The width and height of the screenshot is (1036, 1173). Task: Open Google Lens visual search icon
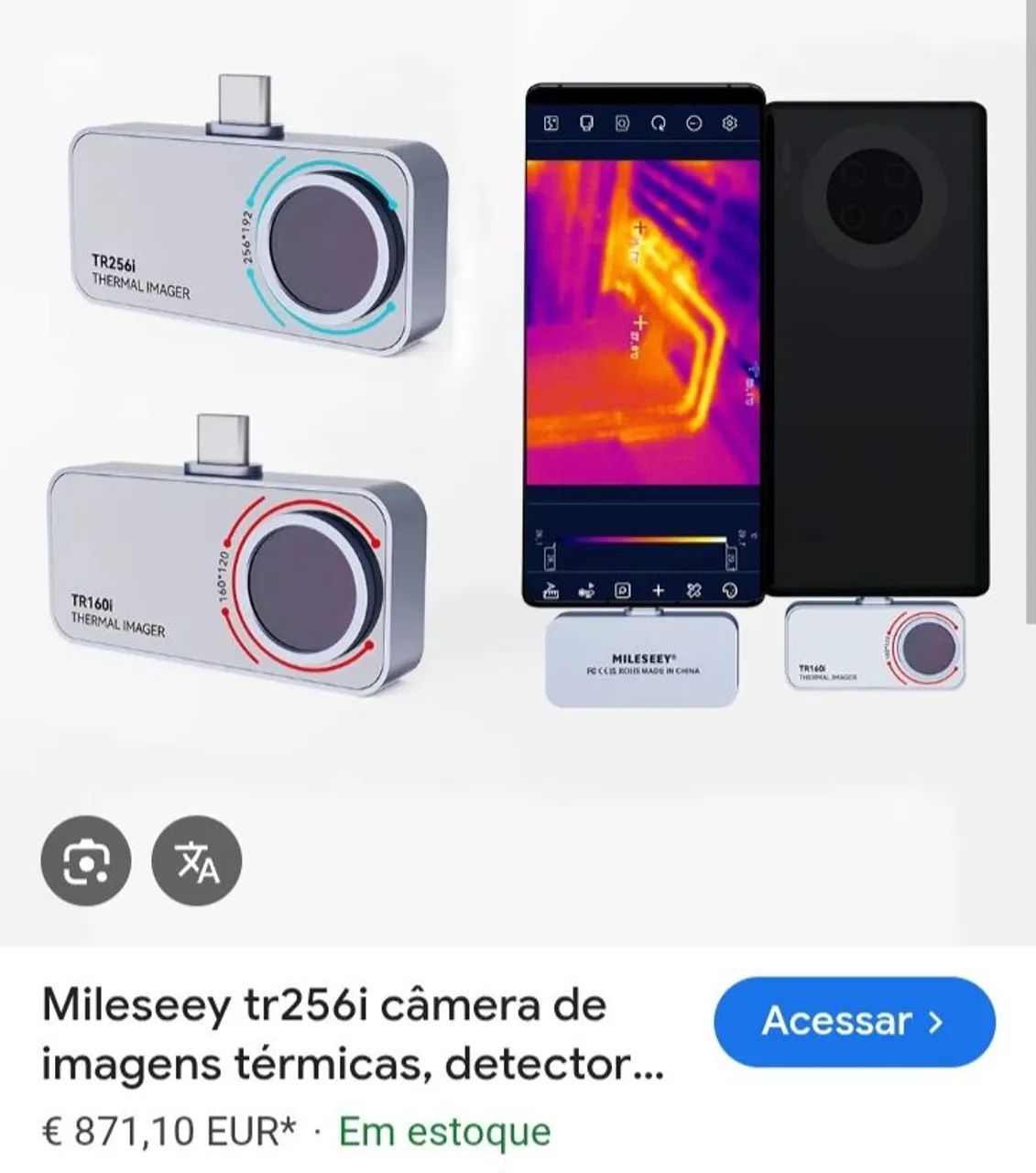(86, 861)
